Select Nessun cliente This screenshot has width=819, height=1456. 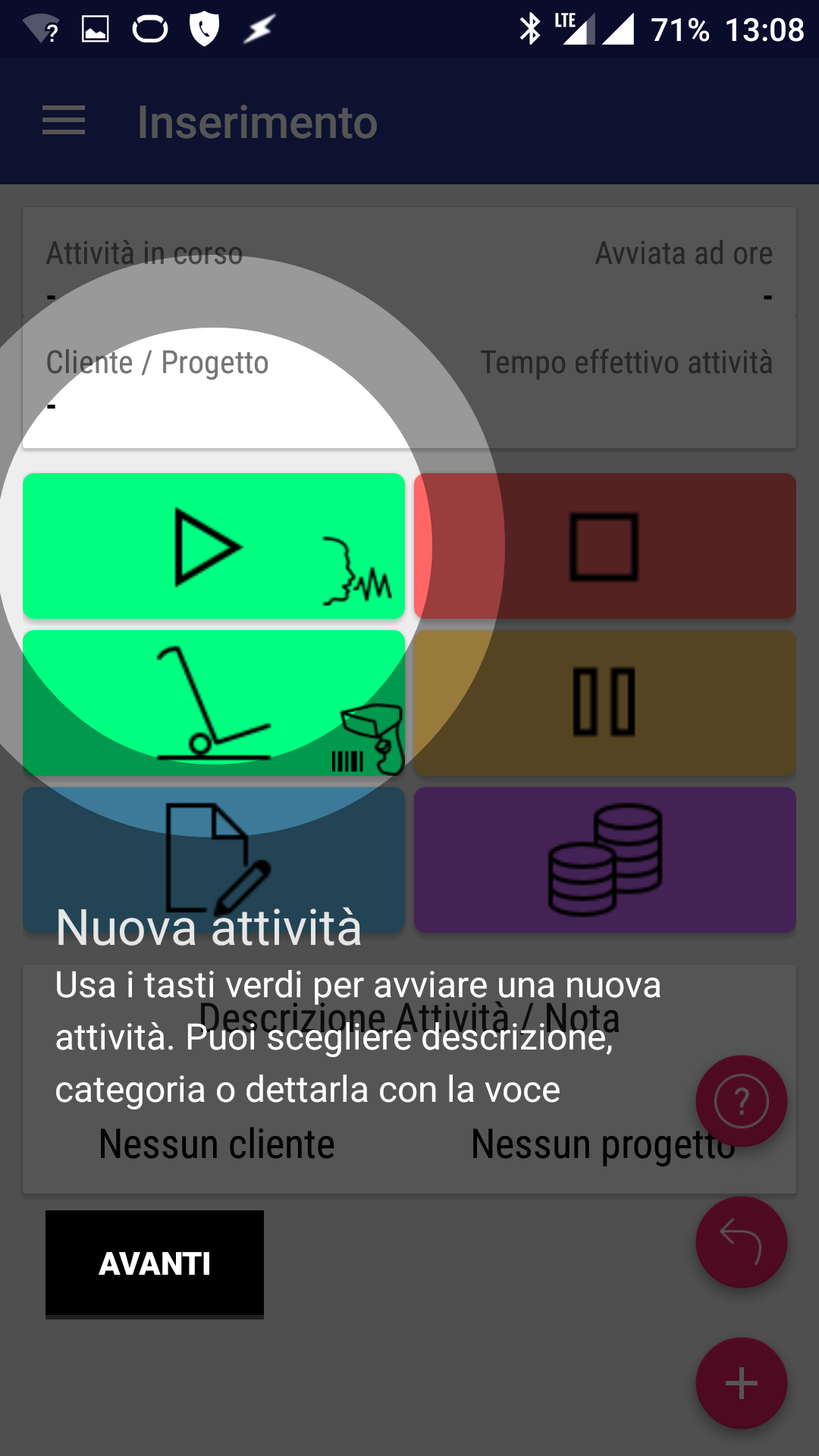(x=217, y=1144)
